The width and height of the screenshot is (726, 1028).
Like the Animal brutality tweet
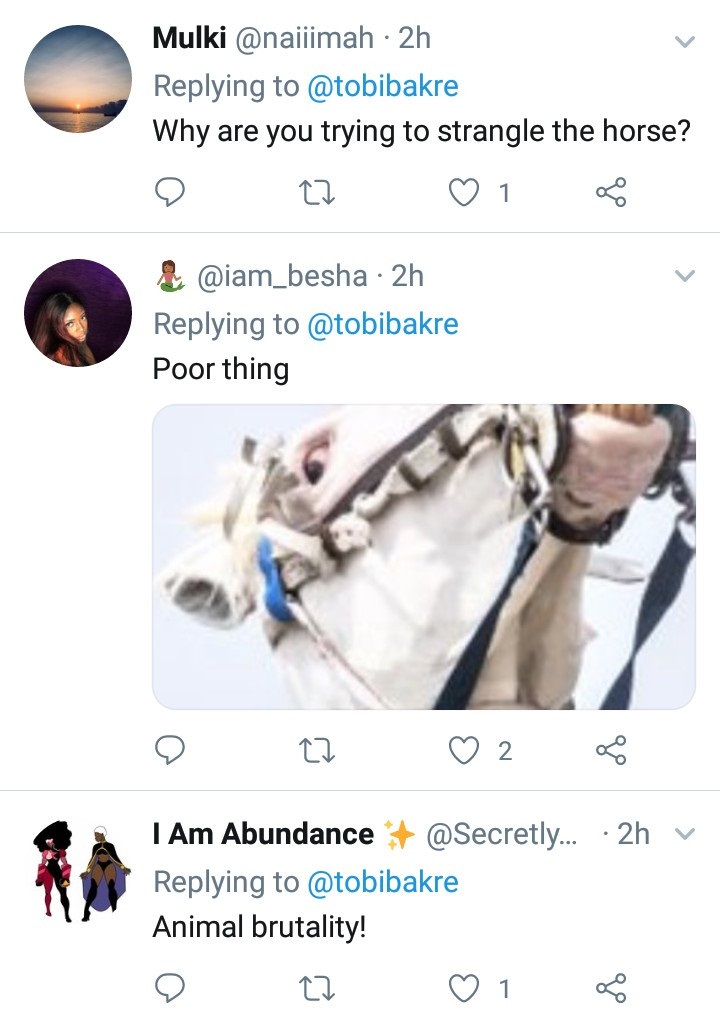click(464, 988)
